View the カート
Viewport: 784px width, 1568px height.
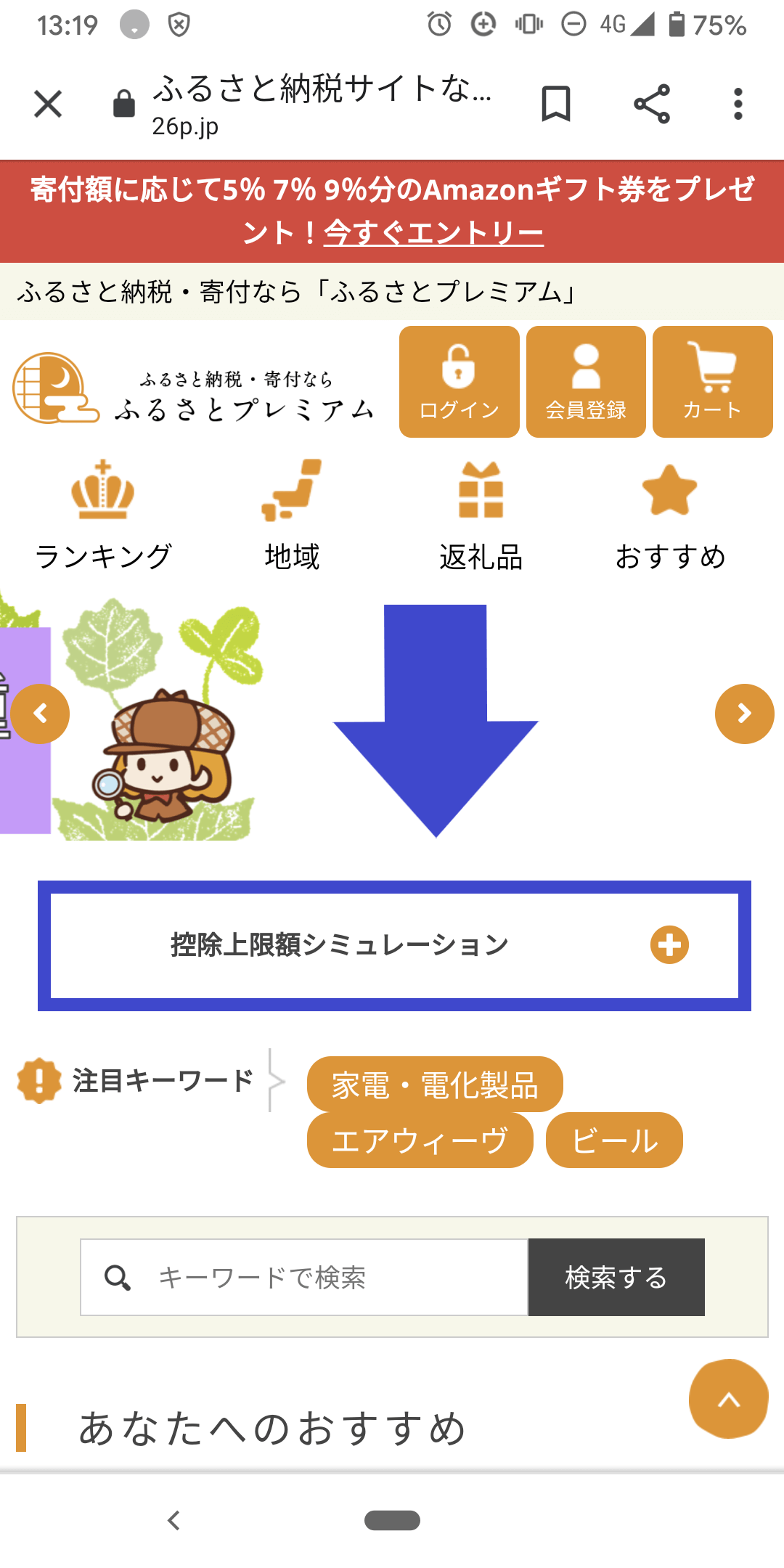tap(713, 382)
